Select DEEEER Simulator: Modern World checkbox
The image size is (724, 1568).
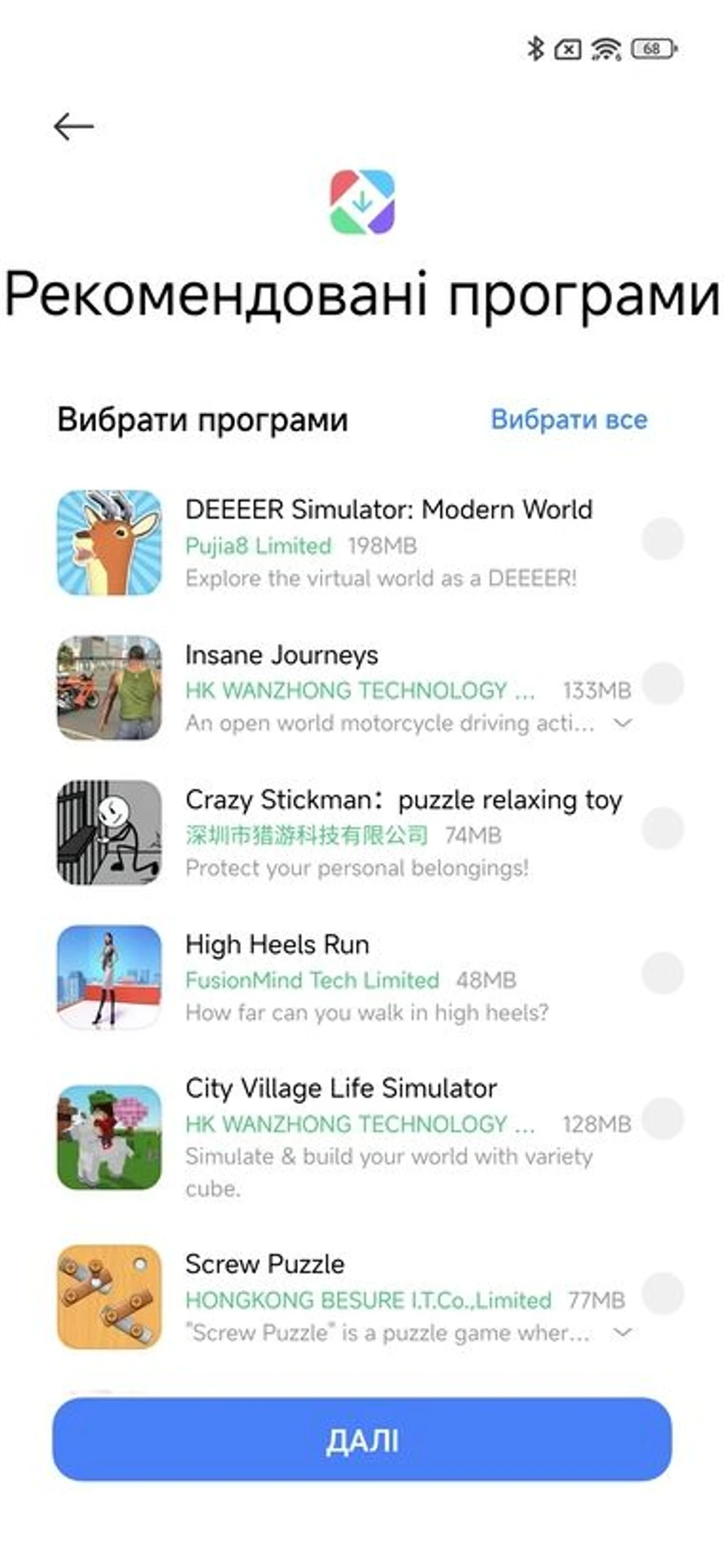[662, 539]
